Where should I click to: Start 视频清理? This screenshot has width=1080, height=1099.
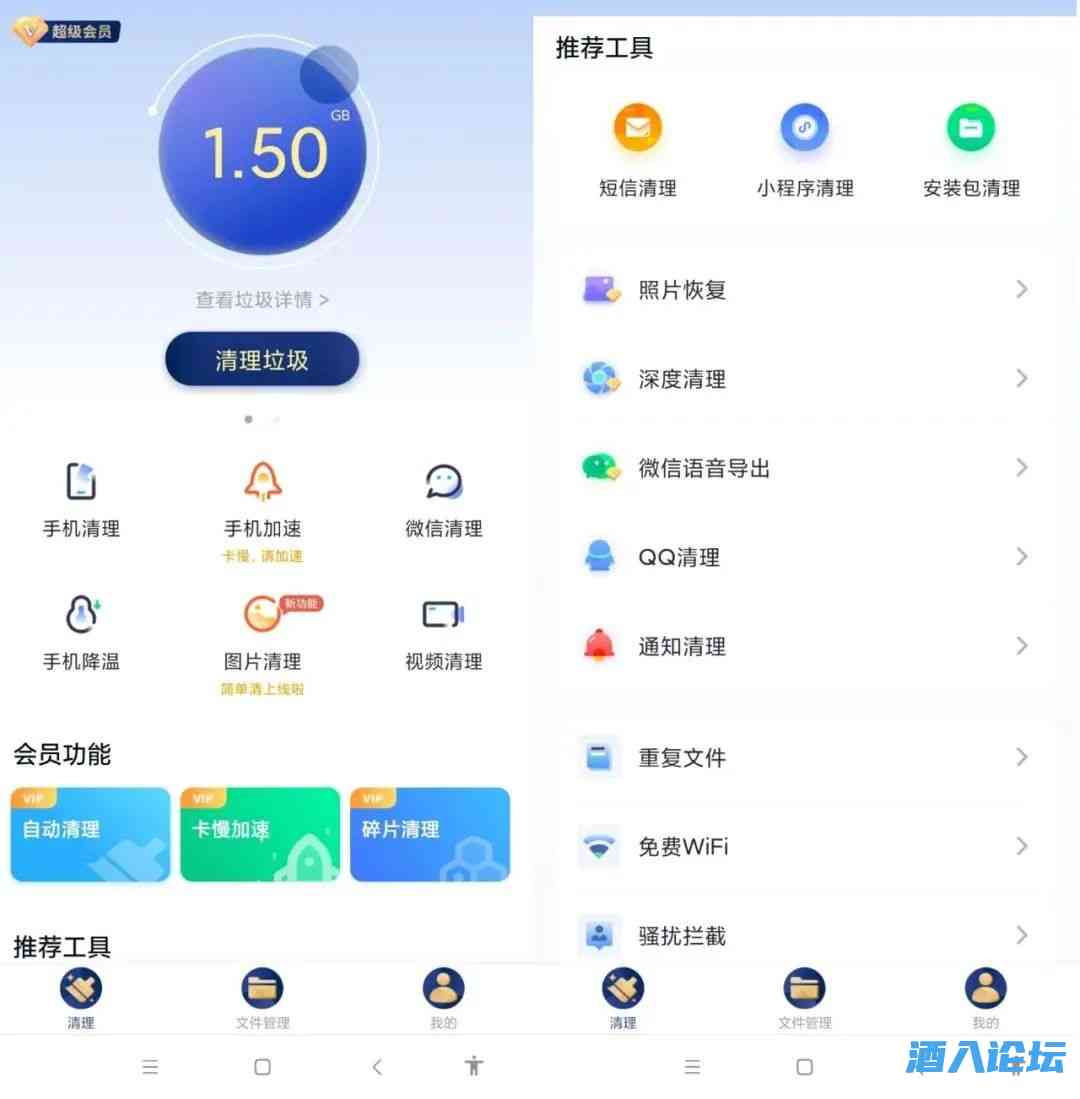tap(443, 630)
